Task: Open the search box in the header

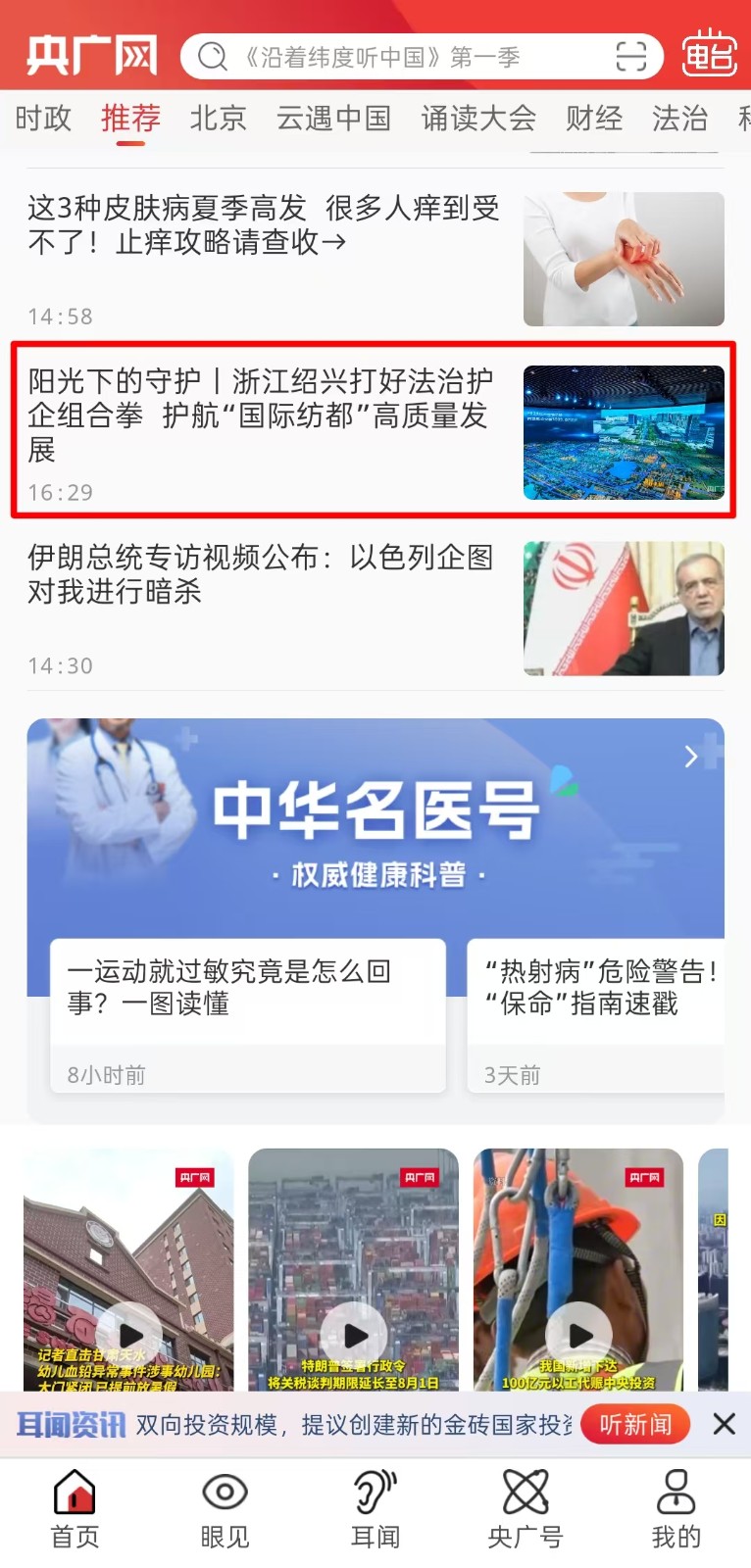Action: [392, 57]
